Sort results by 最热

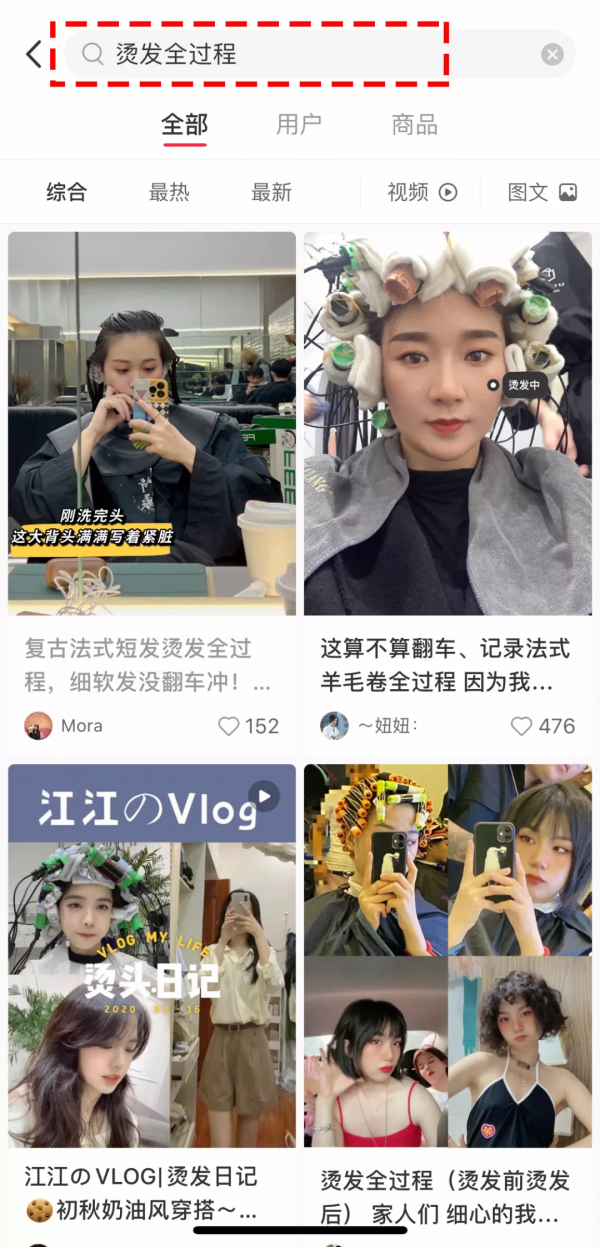[x=169, y=192]
